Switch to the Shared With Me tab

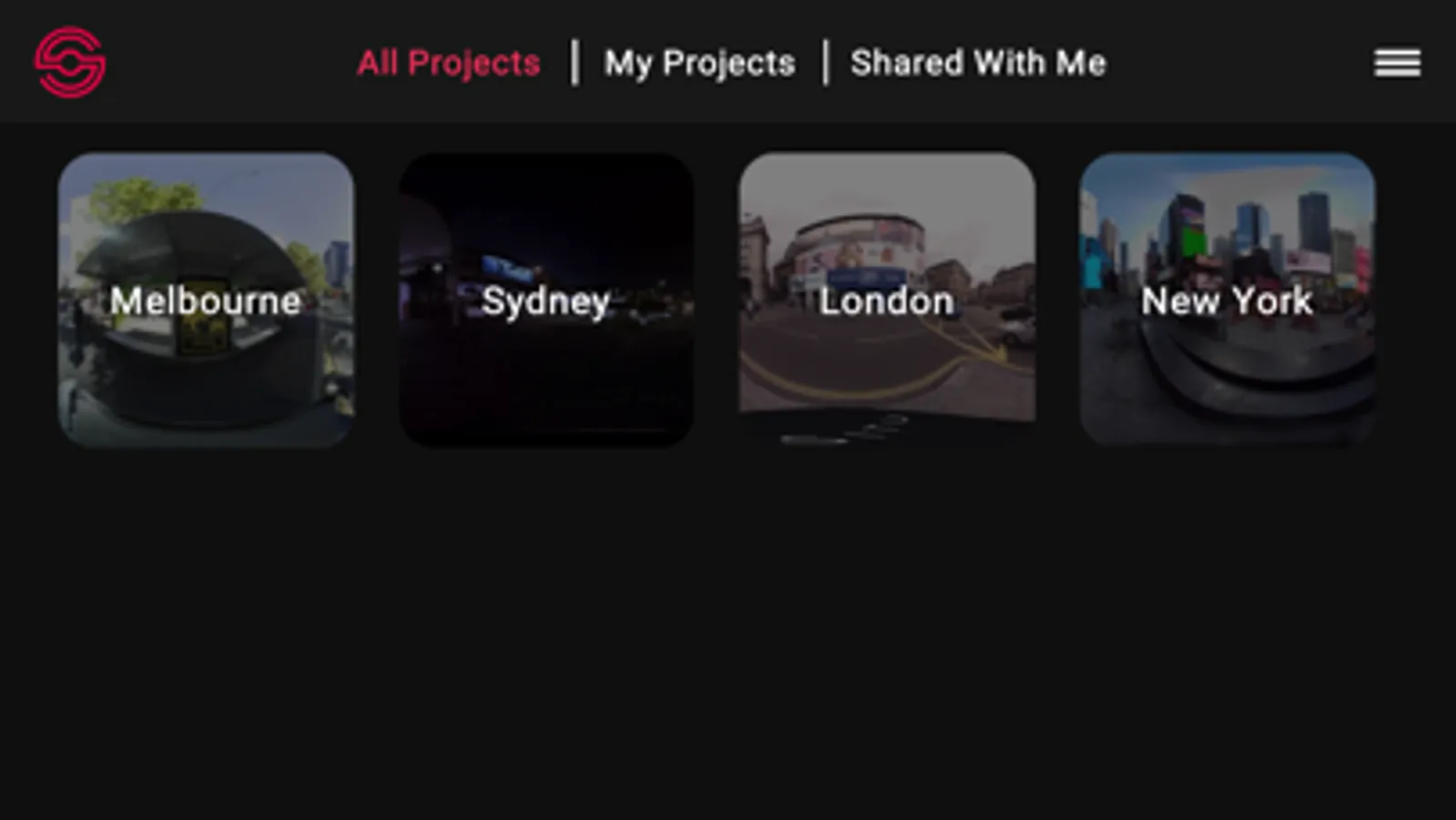[978, 63]
